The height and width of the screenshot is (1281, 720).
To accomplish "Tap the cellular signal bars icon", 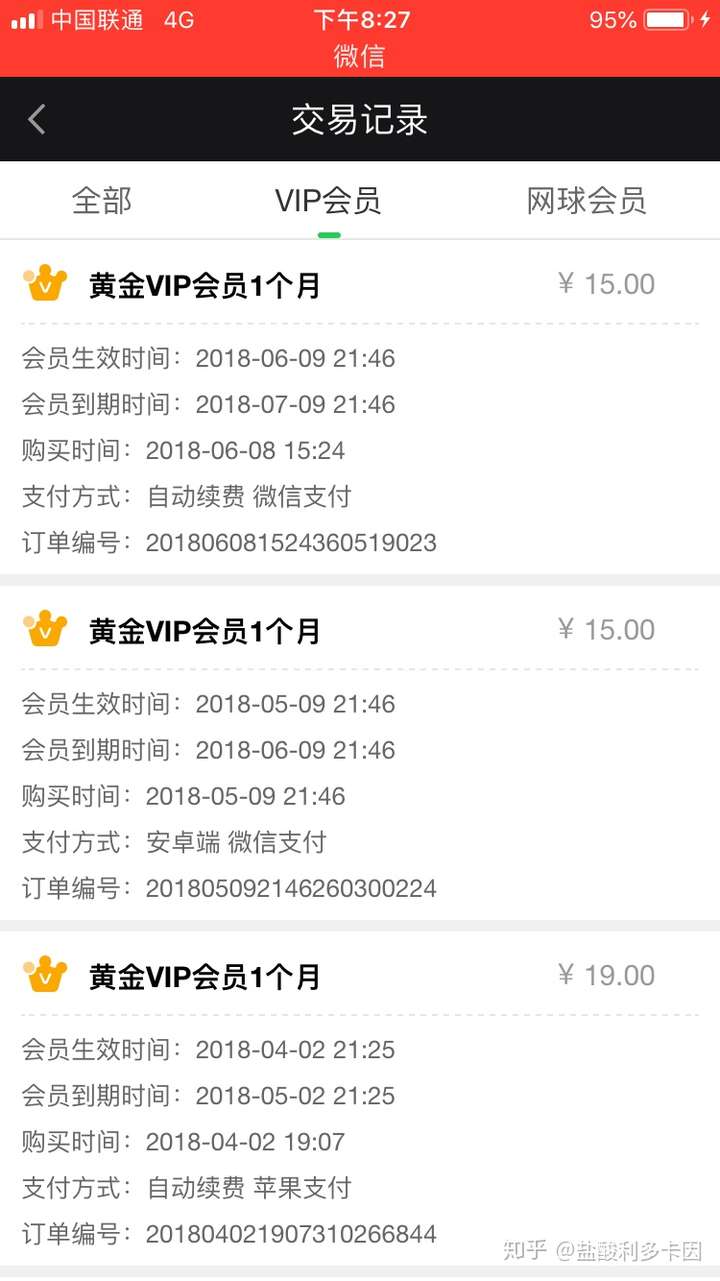I will (22, 18).
